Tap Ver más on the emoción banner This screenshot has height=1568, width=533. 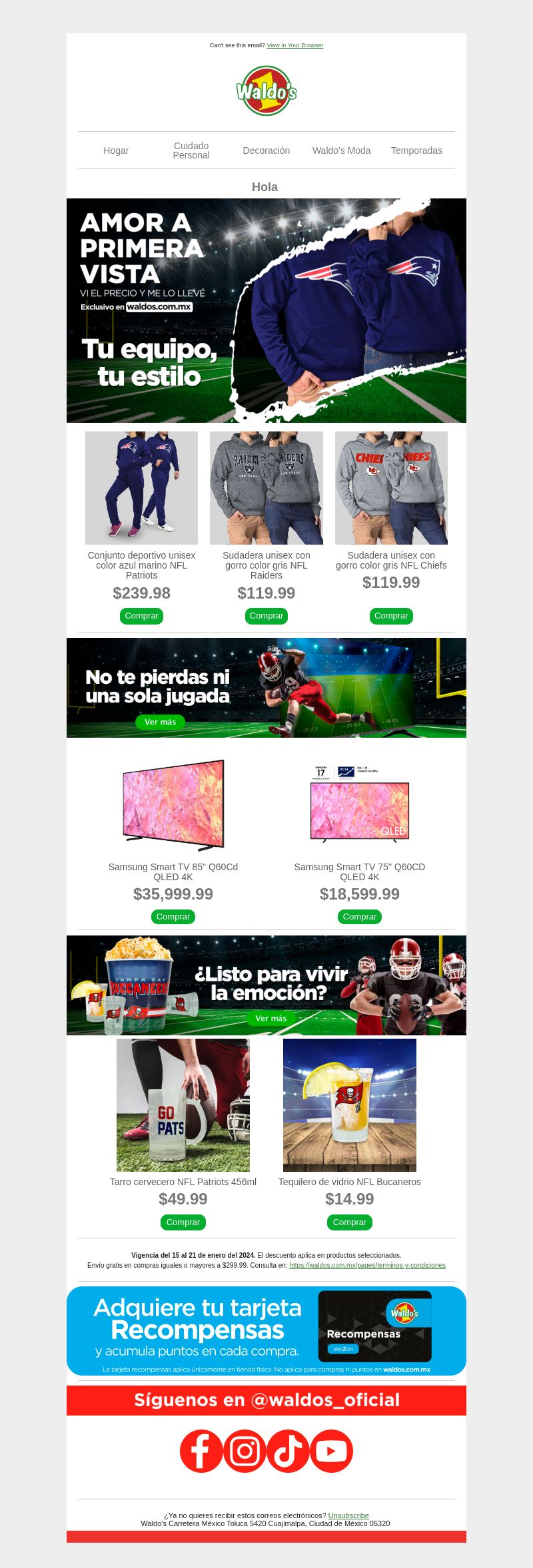click(271, 1018)
